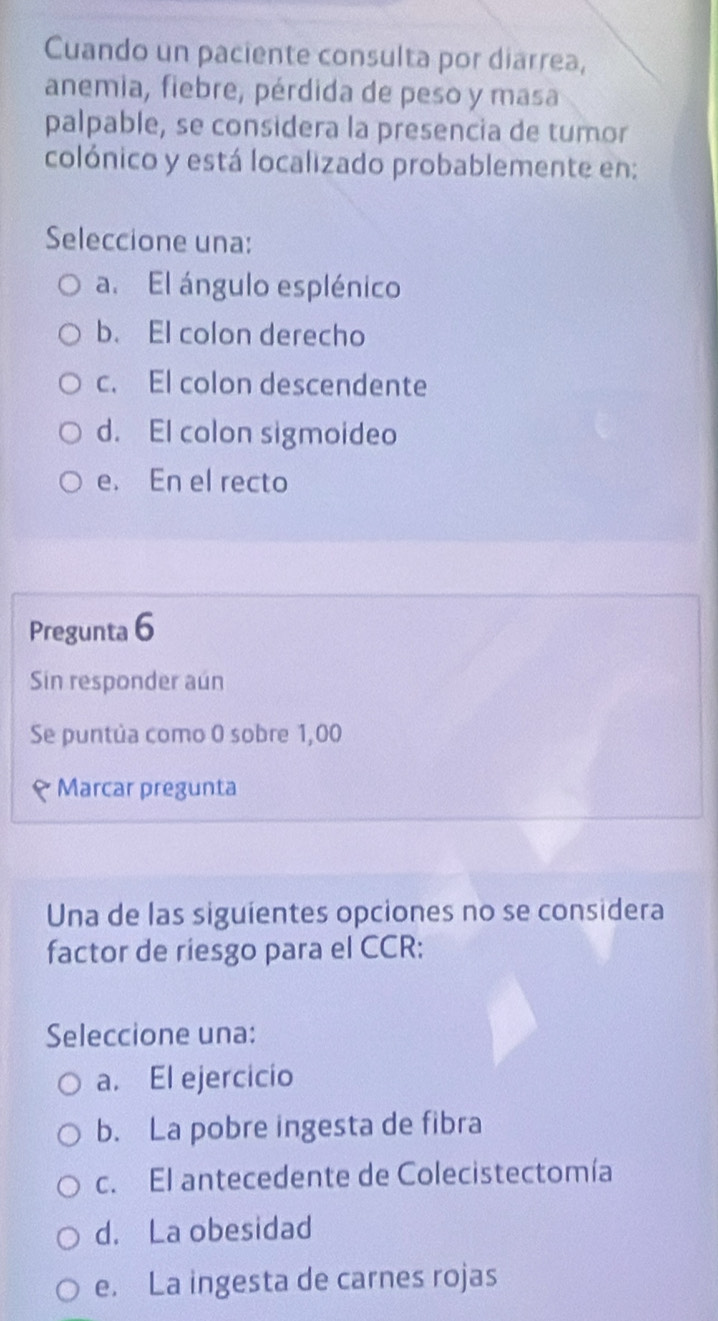Viewport: 718px width, 1321px height.
Task: Choose answer b. El colon derecho
Action: [71, 336]
